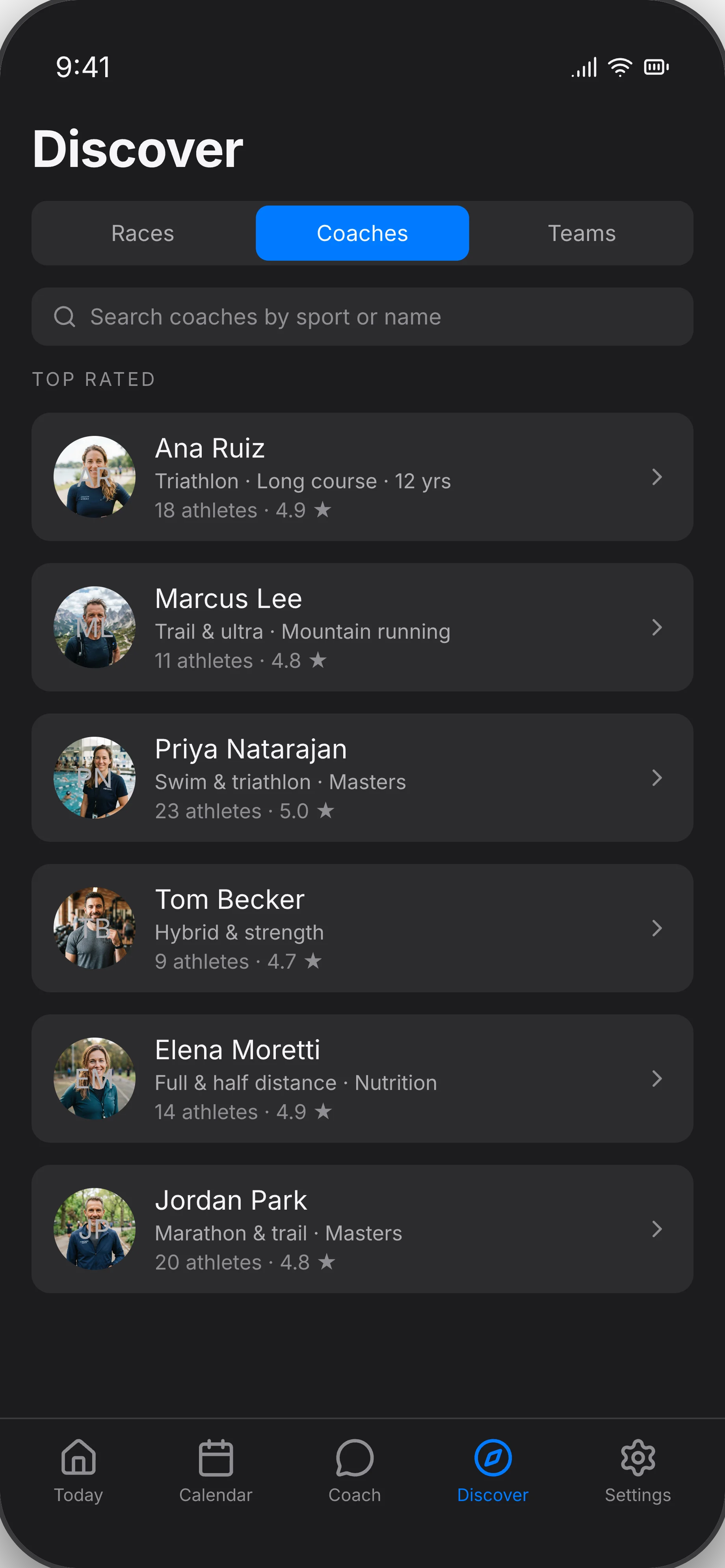The width and height of the screenshot is (725, 1568).
Task: View Priya Natarajan's coach details
Action: tap(362, 777)
